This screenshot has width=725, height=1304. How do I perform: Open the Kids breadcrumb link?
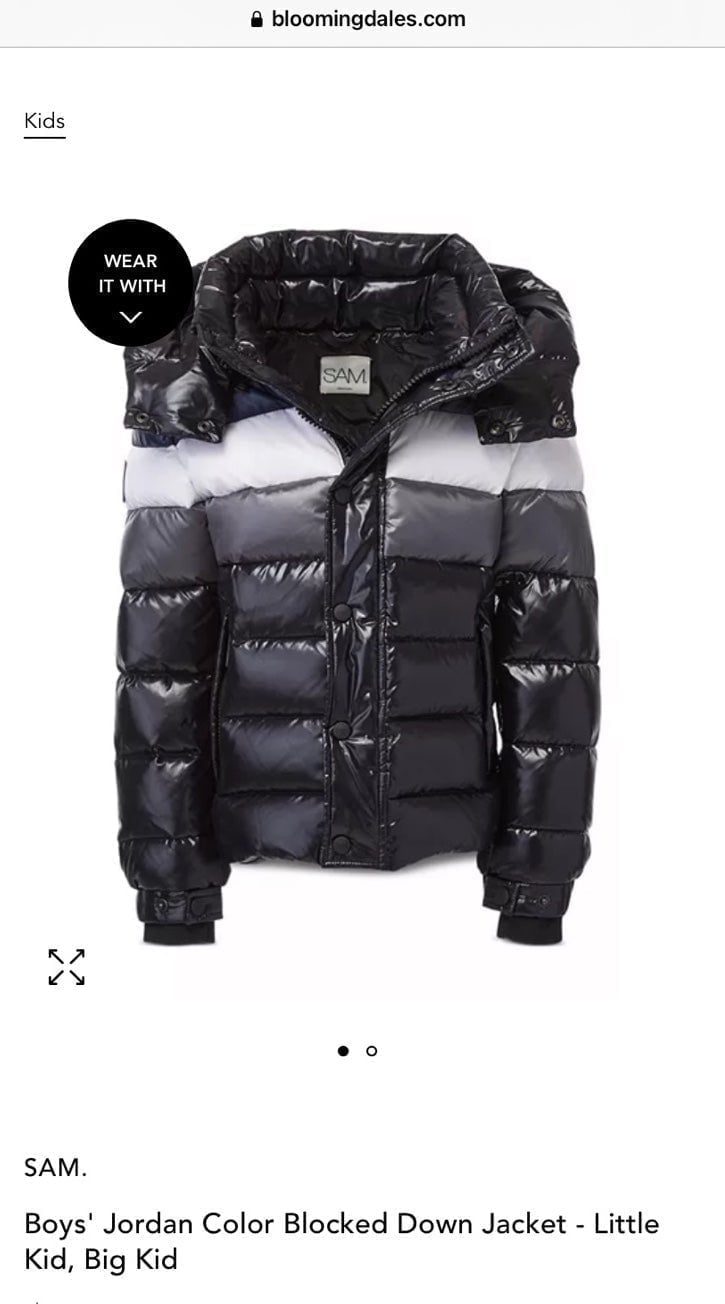click(x=45, y=122)
